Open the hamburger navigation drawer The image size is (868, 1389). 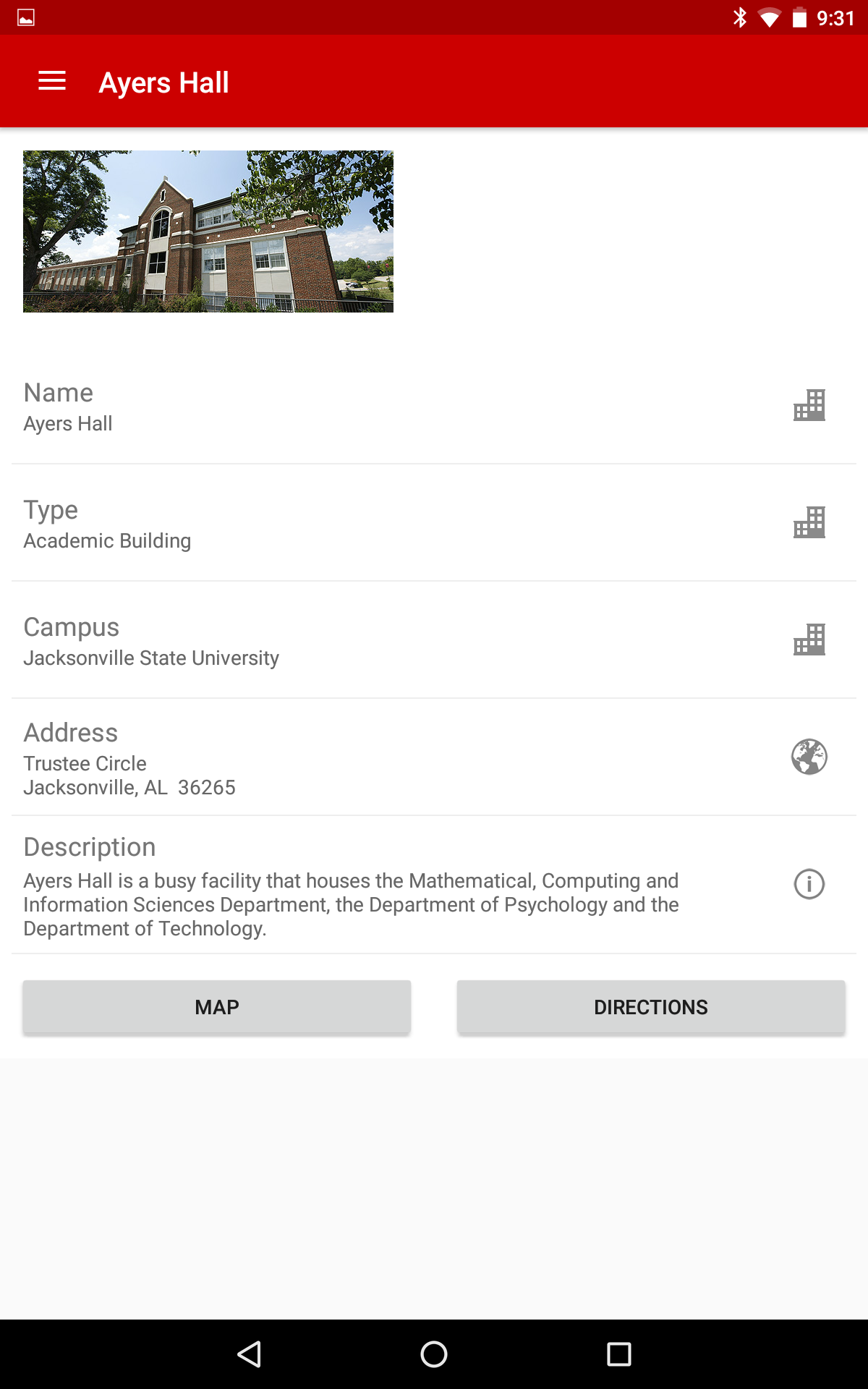(x=52, y=82)
